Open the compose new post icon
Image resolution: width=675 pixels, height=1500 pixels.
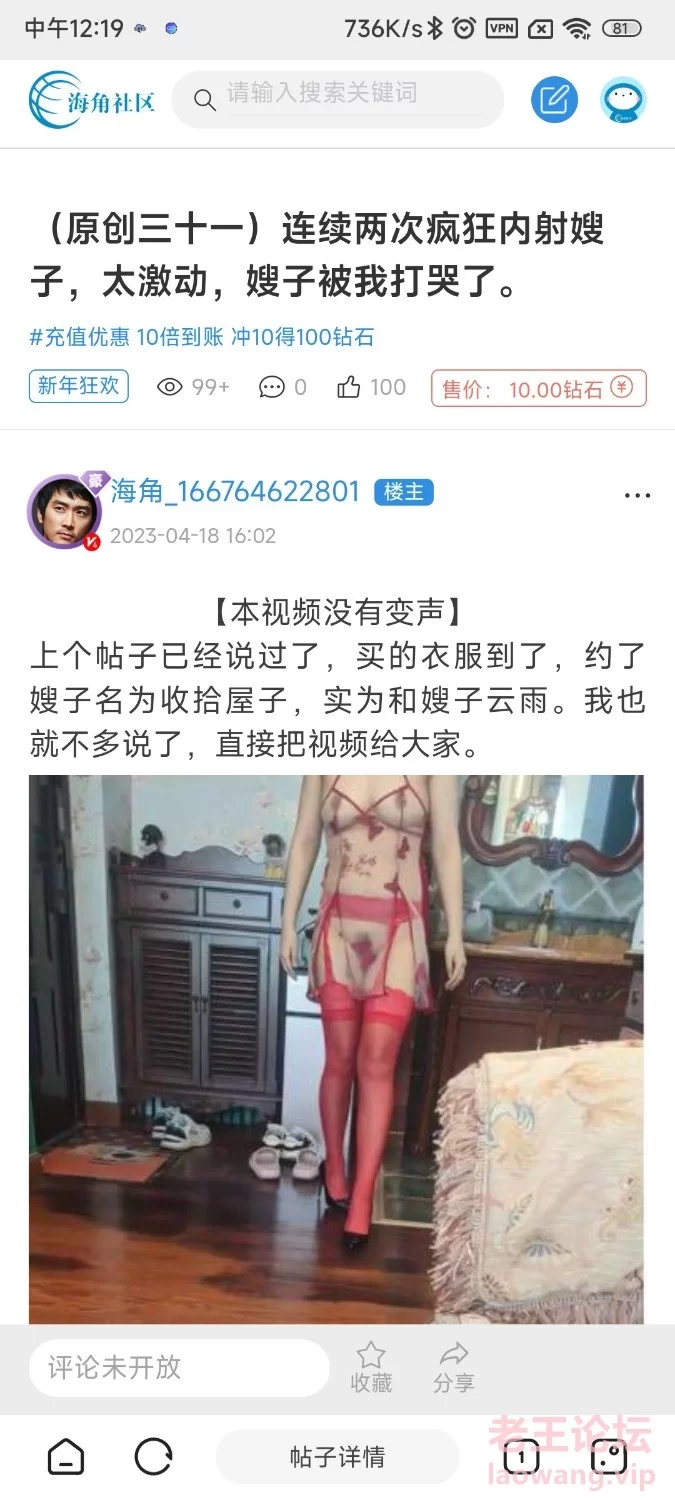click(554, 99)
